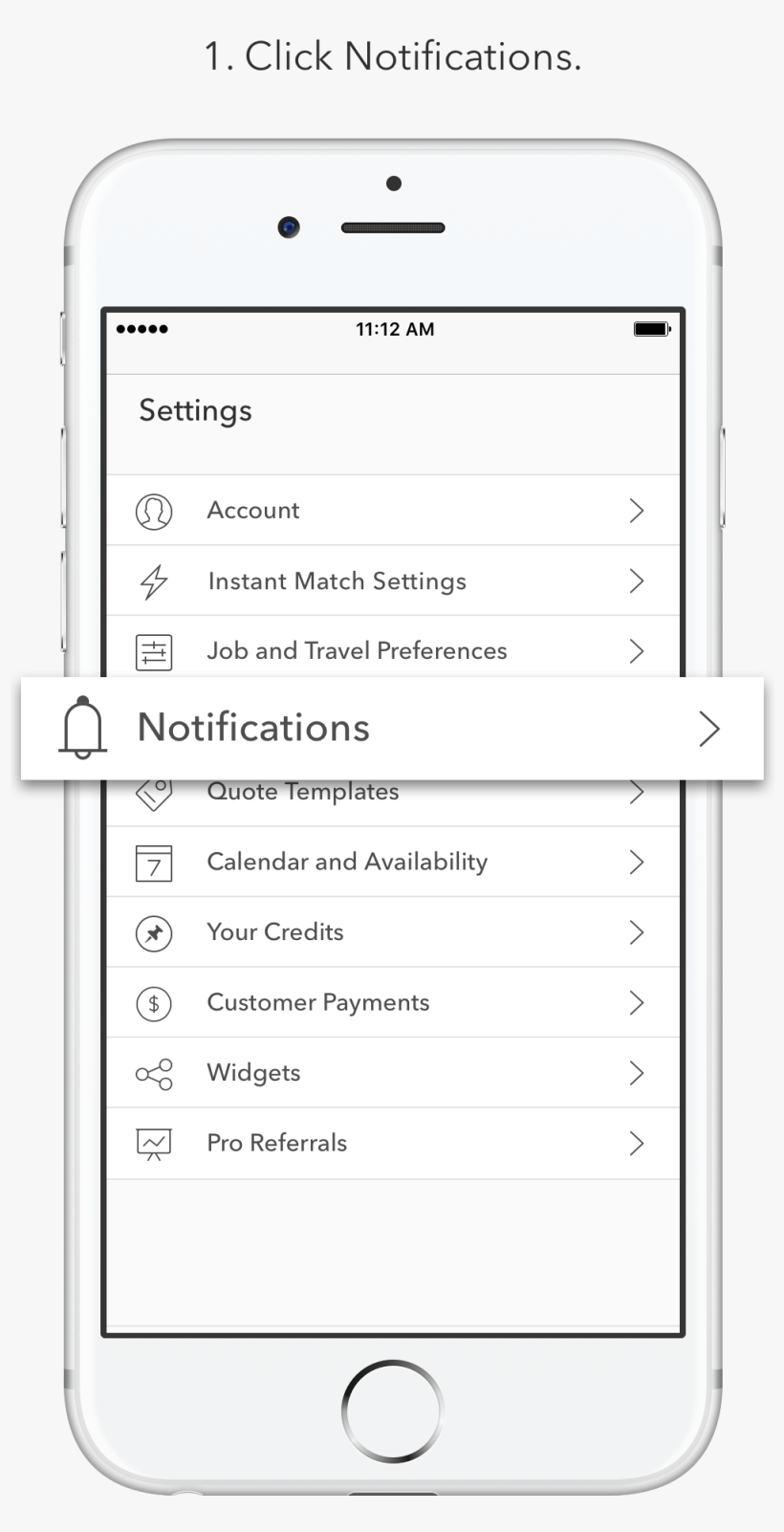Click the battery indicator in the status bar
The width and height of the screenshot is (784, 1532).
click(650, 328)
